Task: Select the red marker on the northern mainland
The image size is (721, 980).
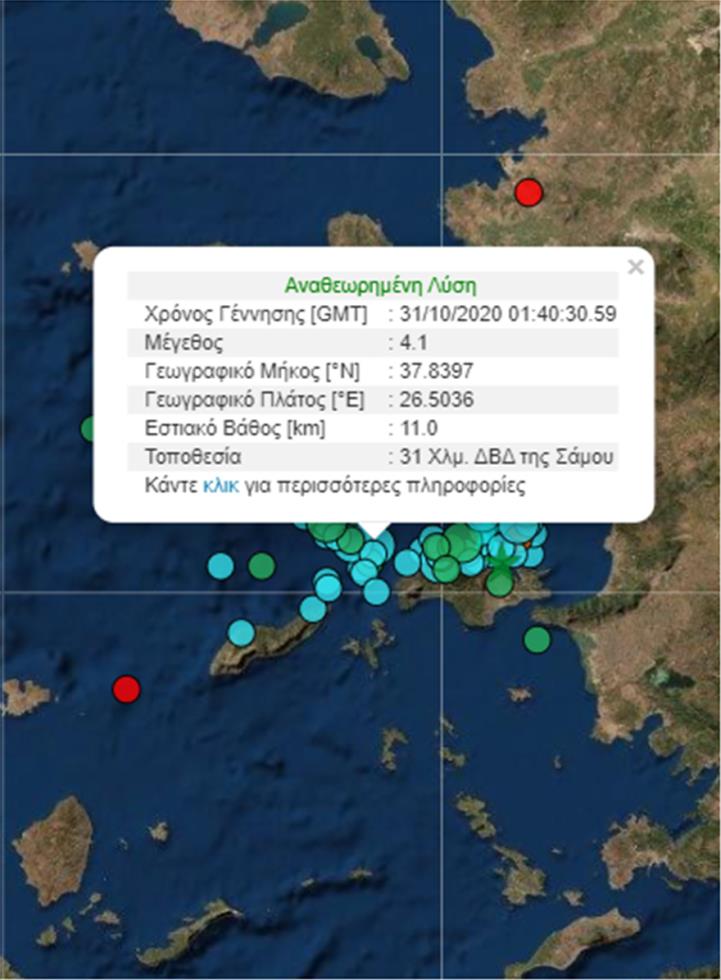Action: tap(527, 192)
